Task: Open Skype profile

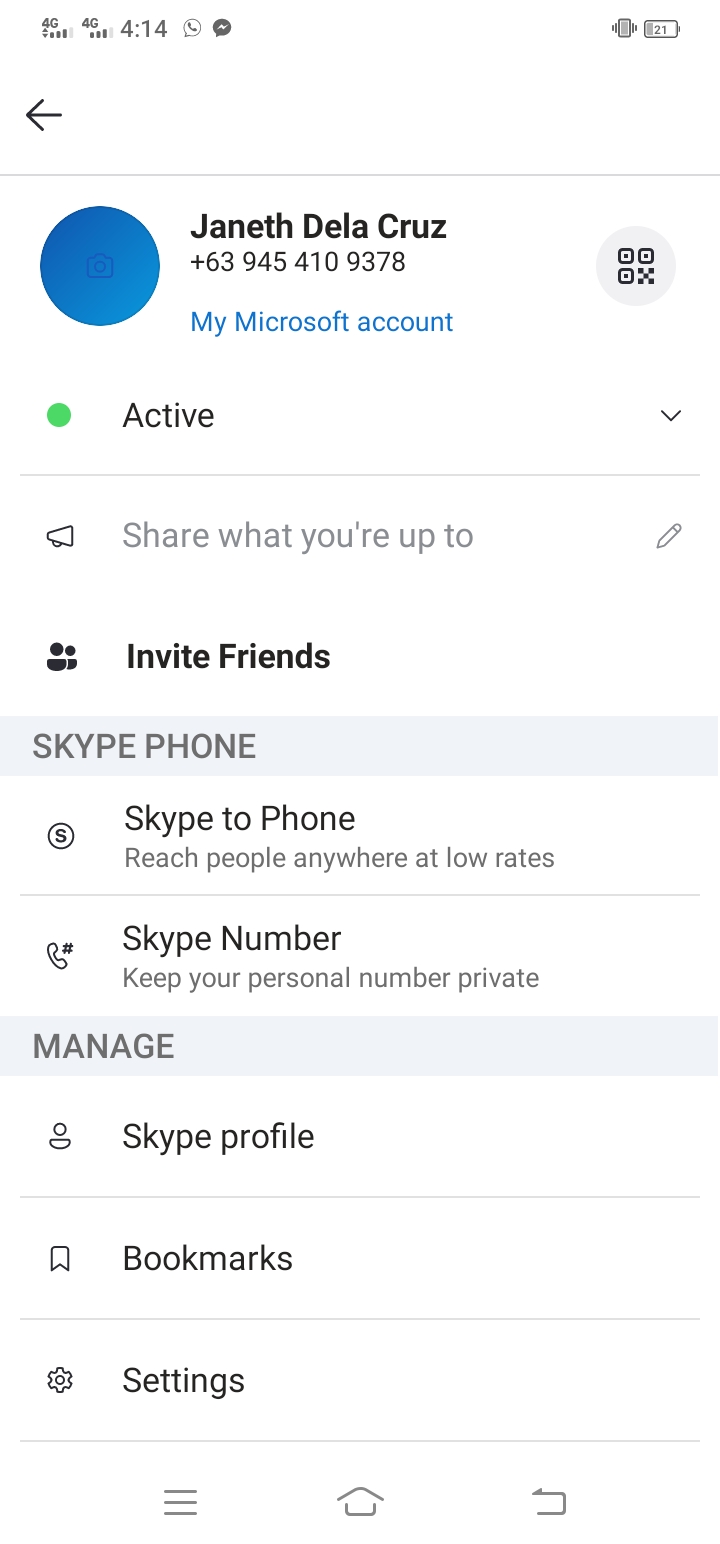Action: 360,1137
